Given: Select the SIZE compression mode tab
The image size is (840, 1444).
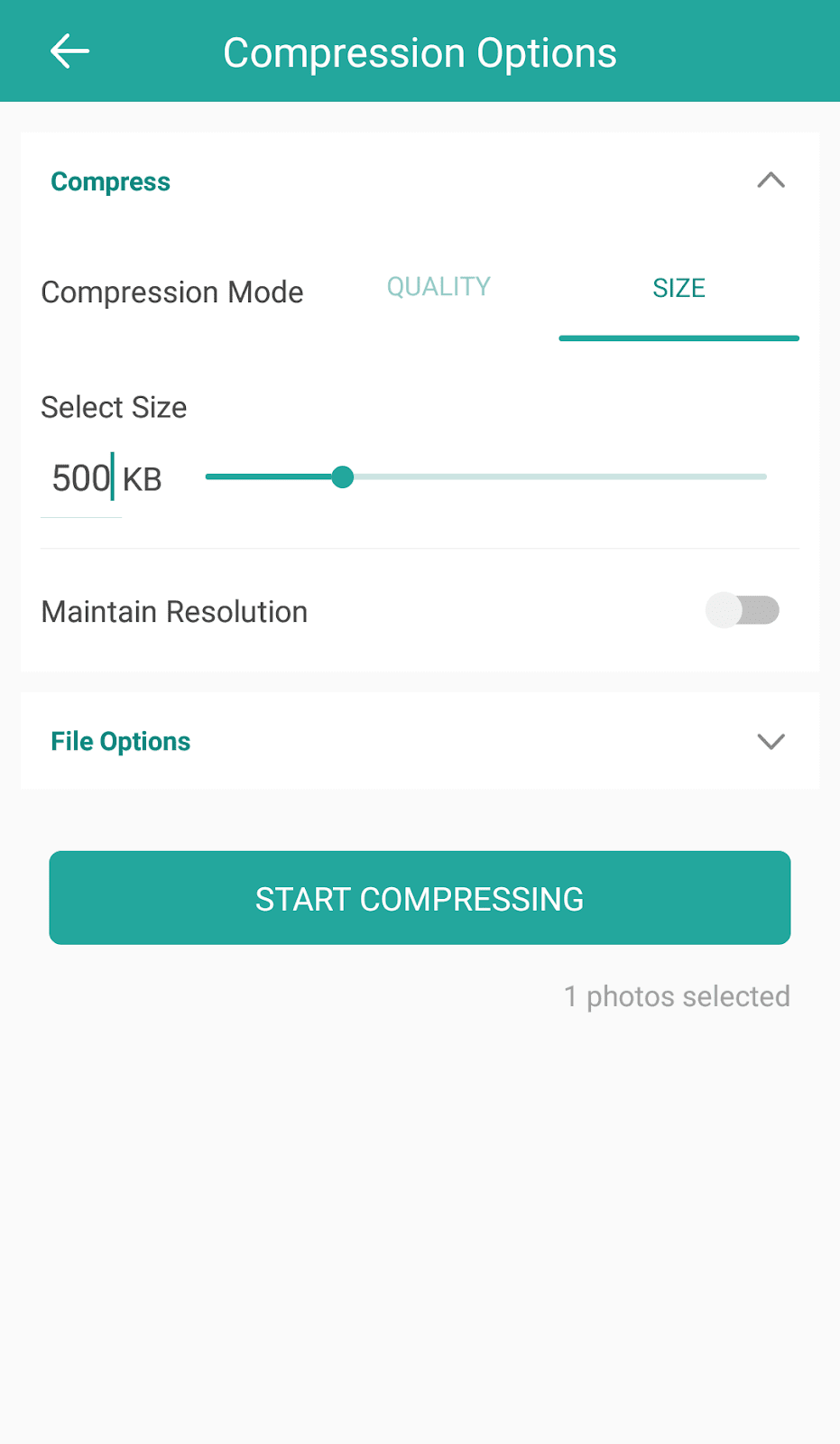Looking at the screenshot, I should (x=678, y=288).
